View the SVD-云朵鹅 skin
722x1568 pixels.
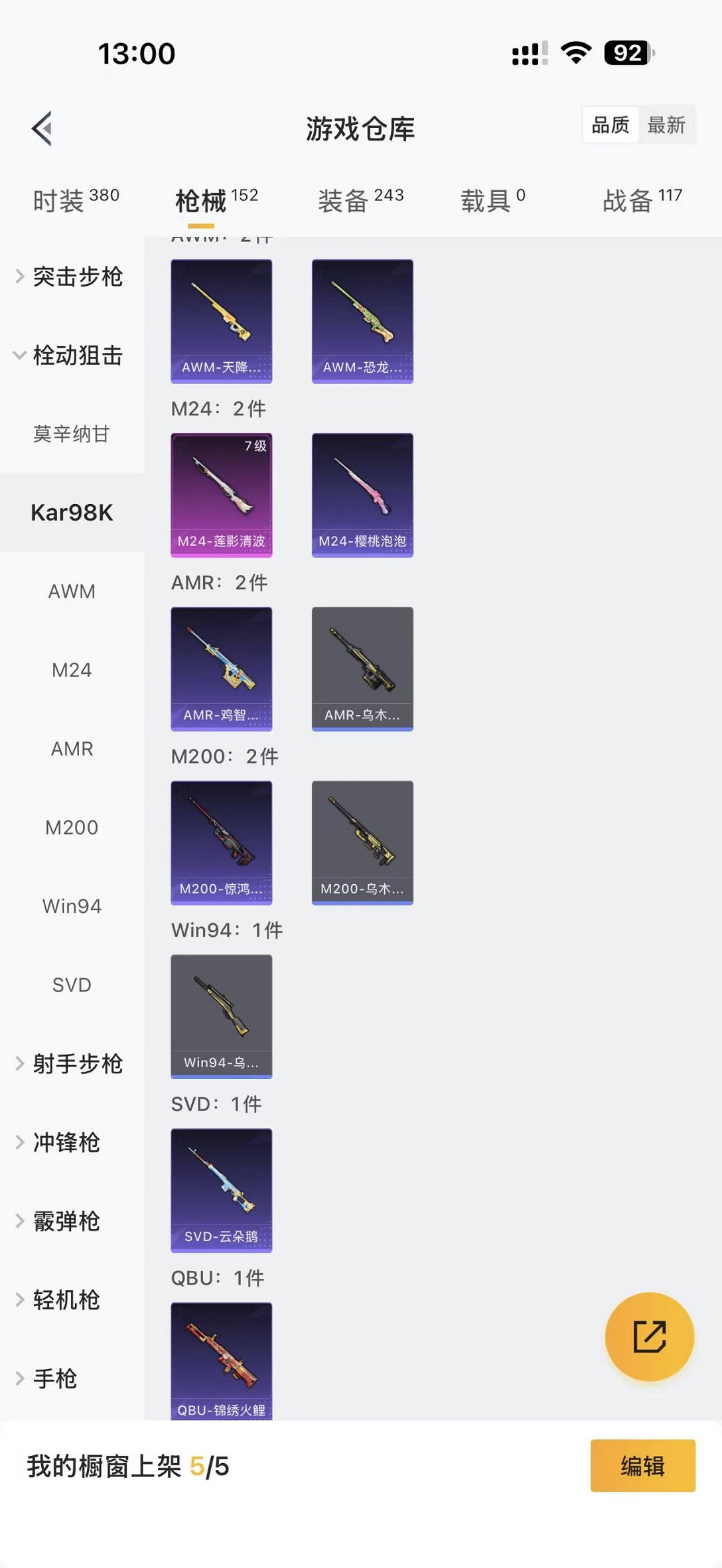click(x=222, y=1190)
